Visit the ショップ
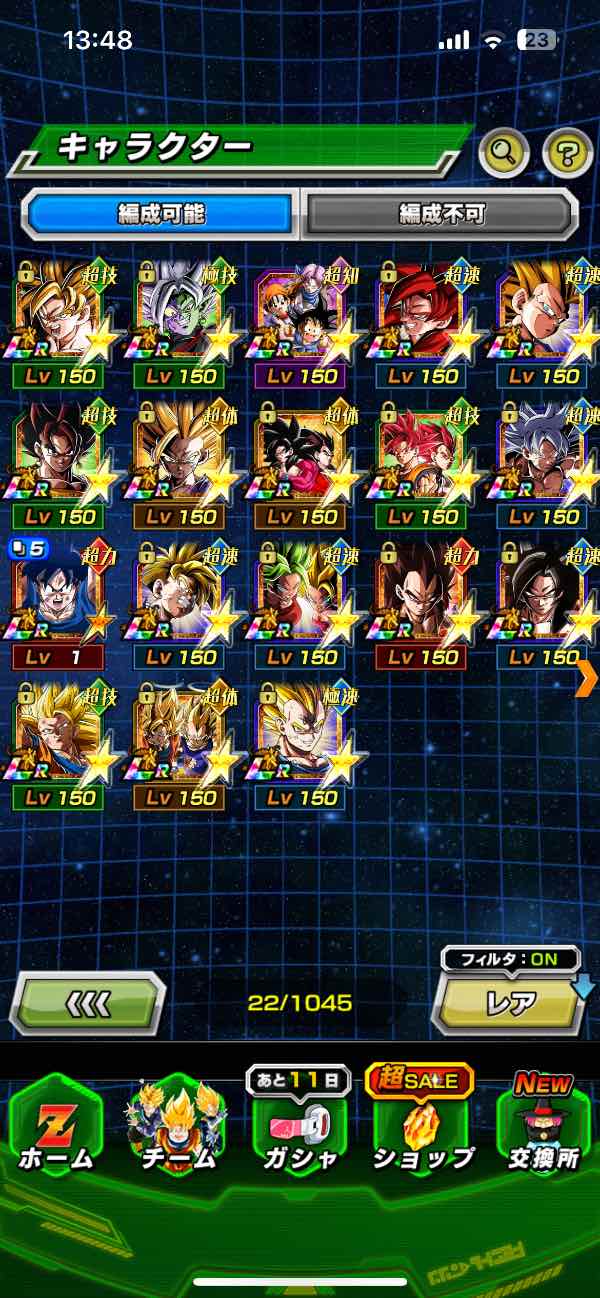This screenshot has height=1298, width=600. pyautogui.click(x=422, y=1125)
